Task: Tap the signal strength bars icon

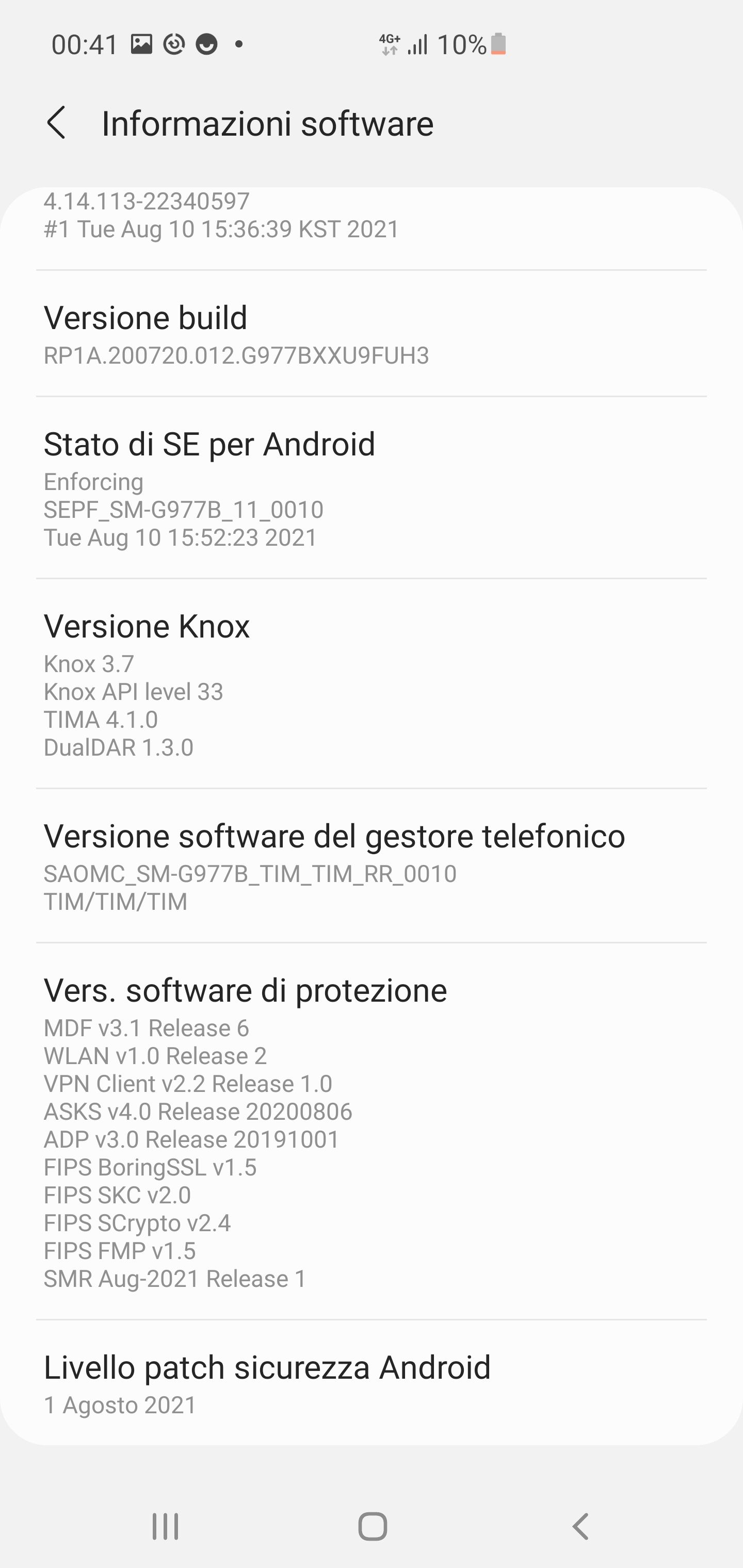Action: pyautogui.click(x=418, y=43)
